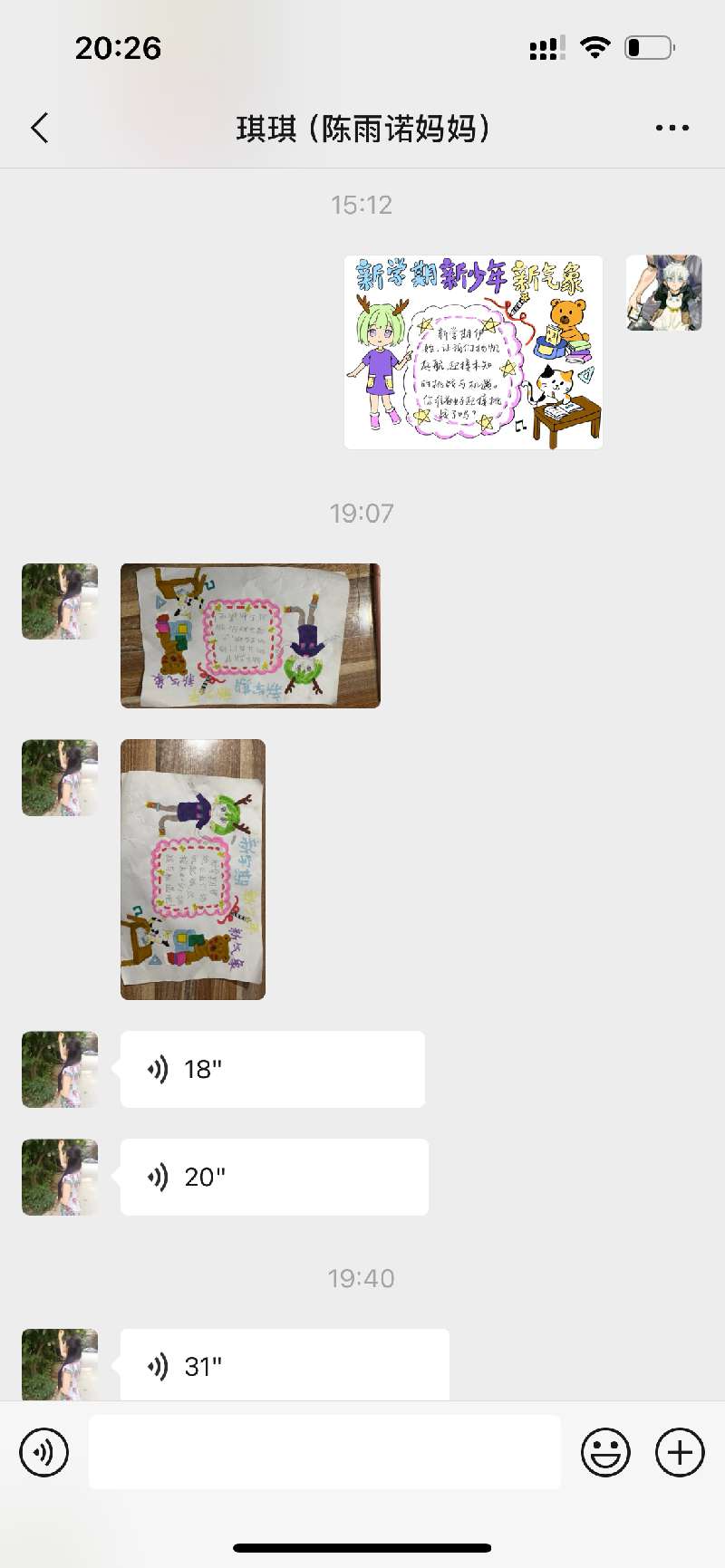Open the plus attachments menu

click(680, 1452)
